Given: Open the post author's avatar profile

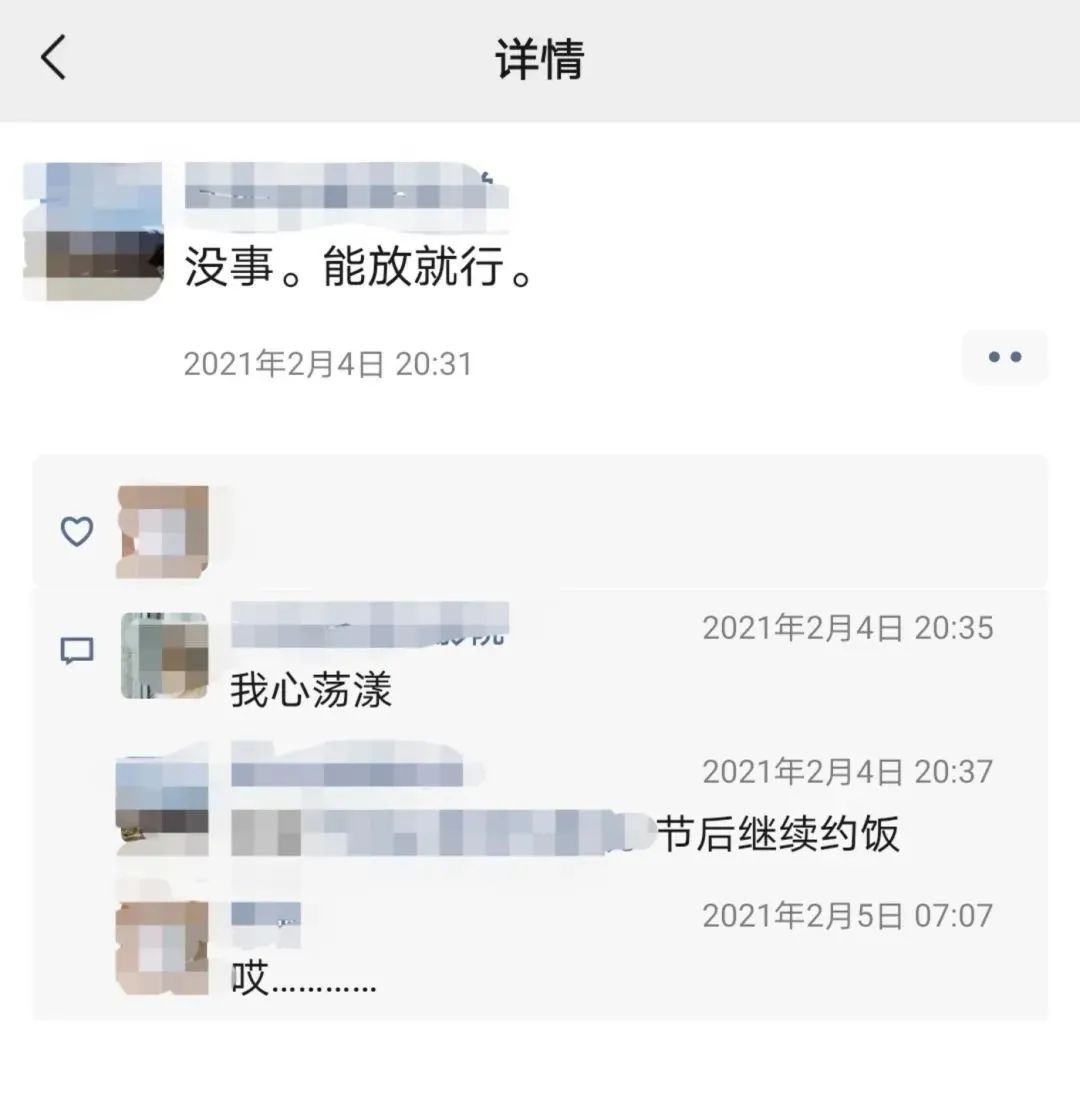Looking at the screenshot, I should (x=92, y=232).
